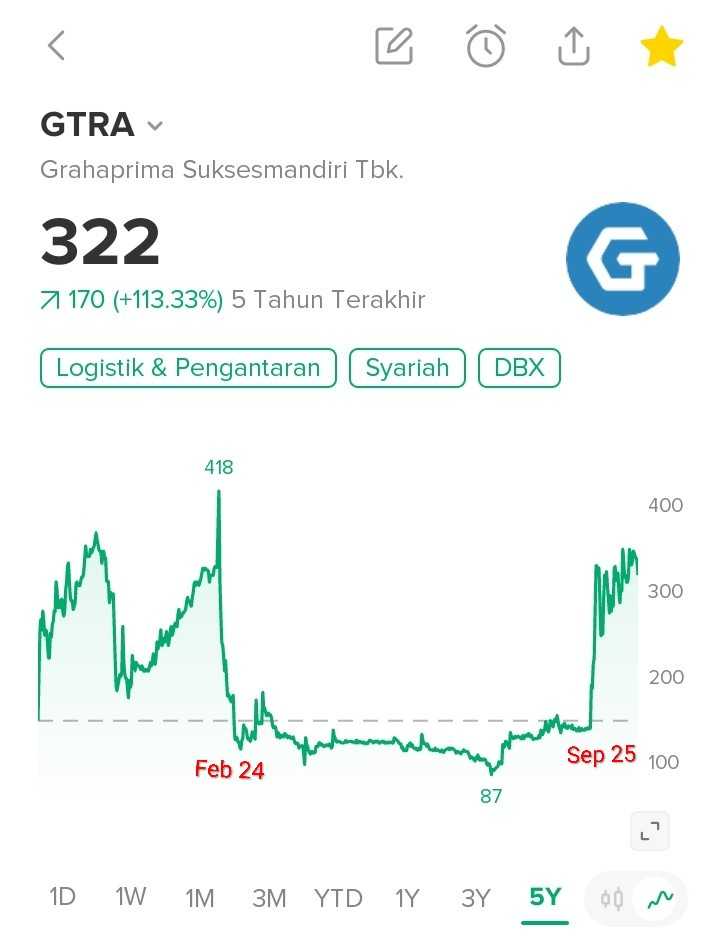Switch the chart to the 1D range
This screenshot has width=720, height=937.
coord(62,897)
